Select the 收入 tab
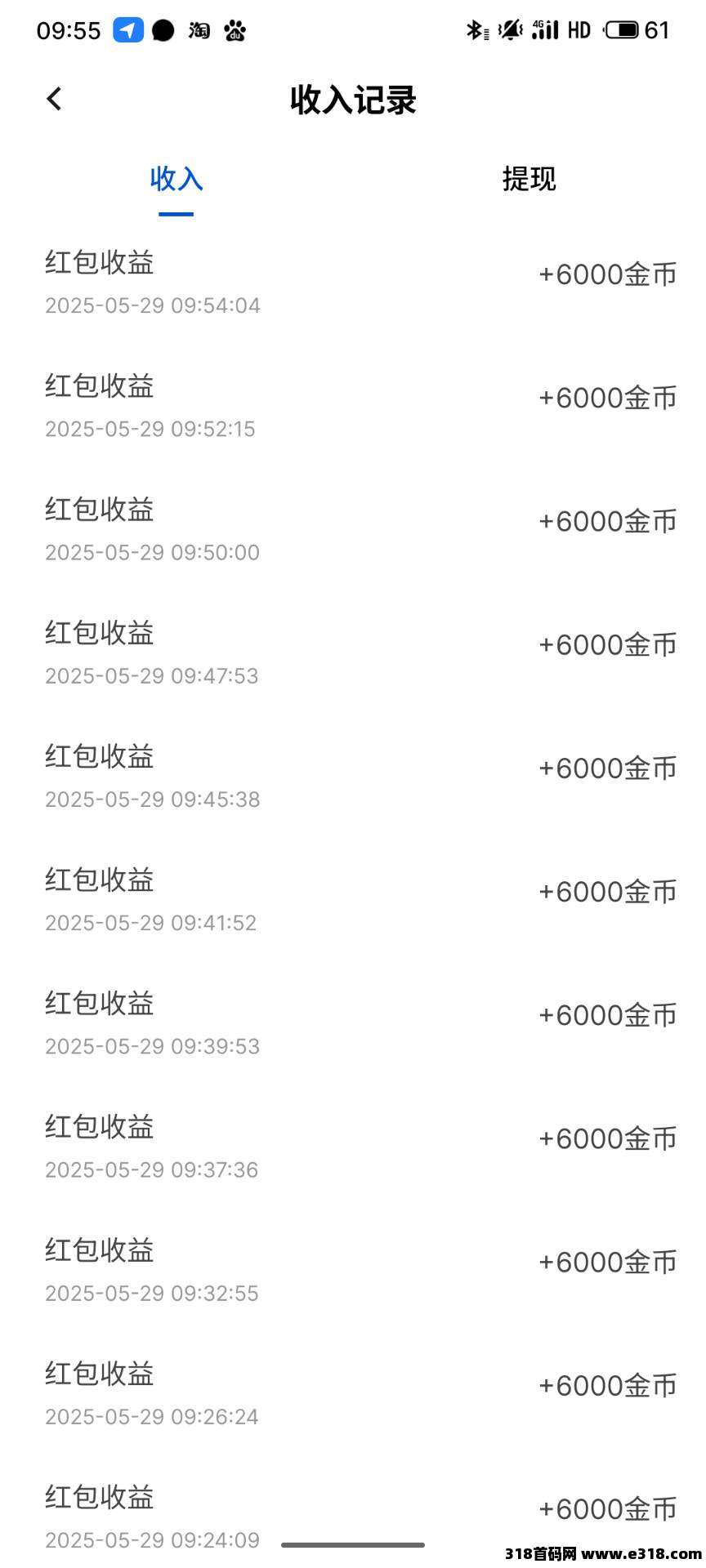Viewport: 706px width, 1568px height. (x=176, y=179)
